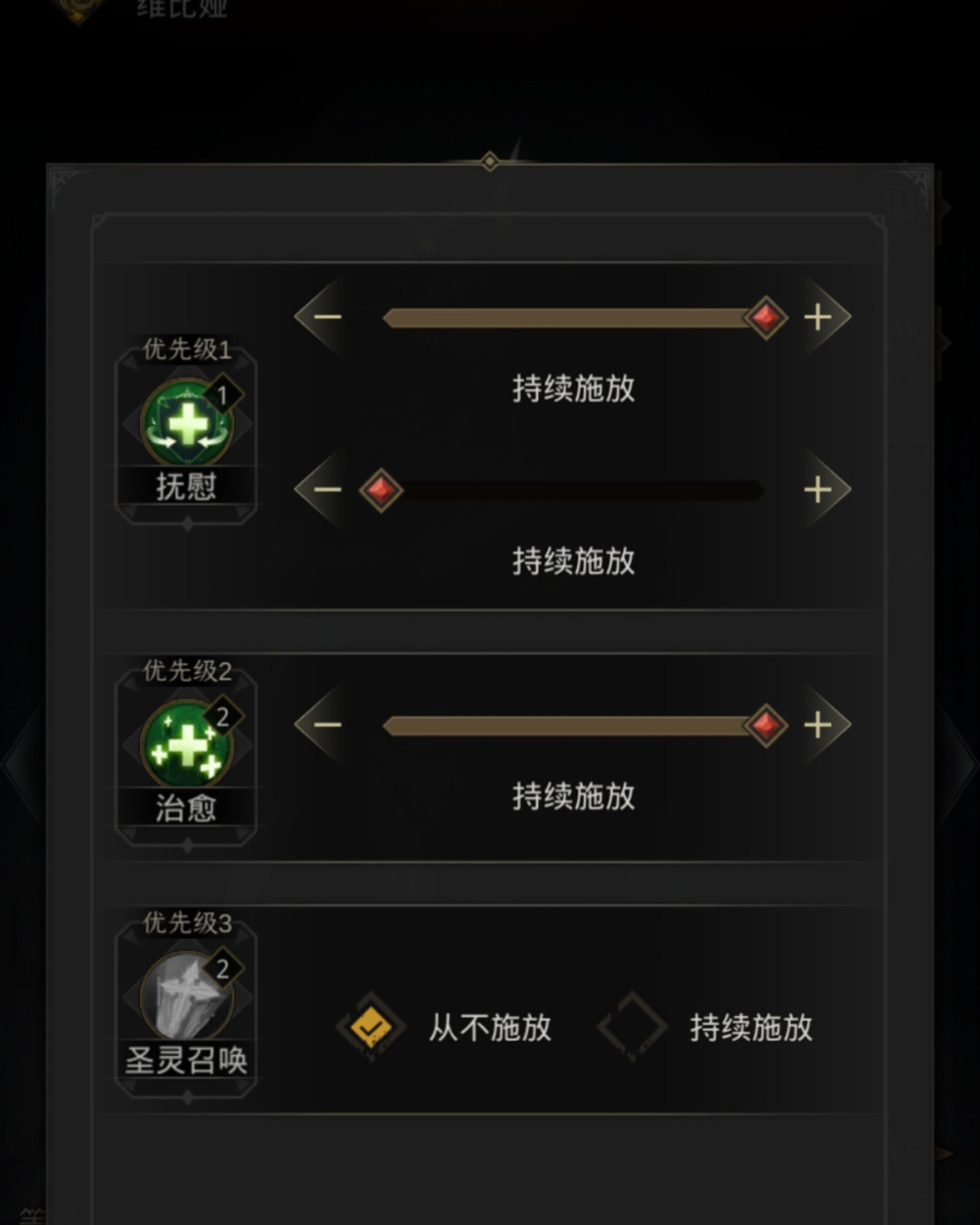
Task: Decrease the 治愈 slider with minus
Action: [327, 725]
